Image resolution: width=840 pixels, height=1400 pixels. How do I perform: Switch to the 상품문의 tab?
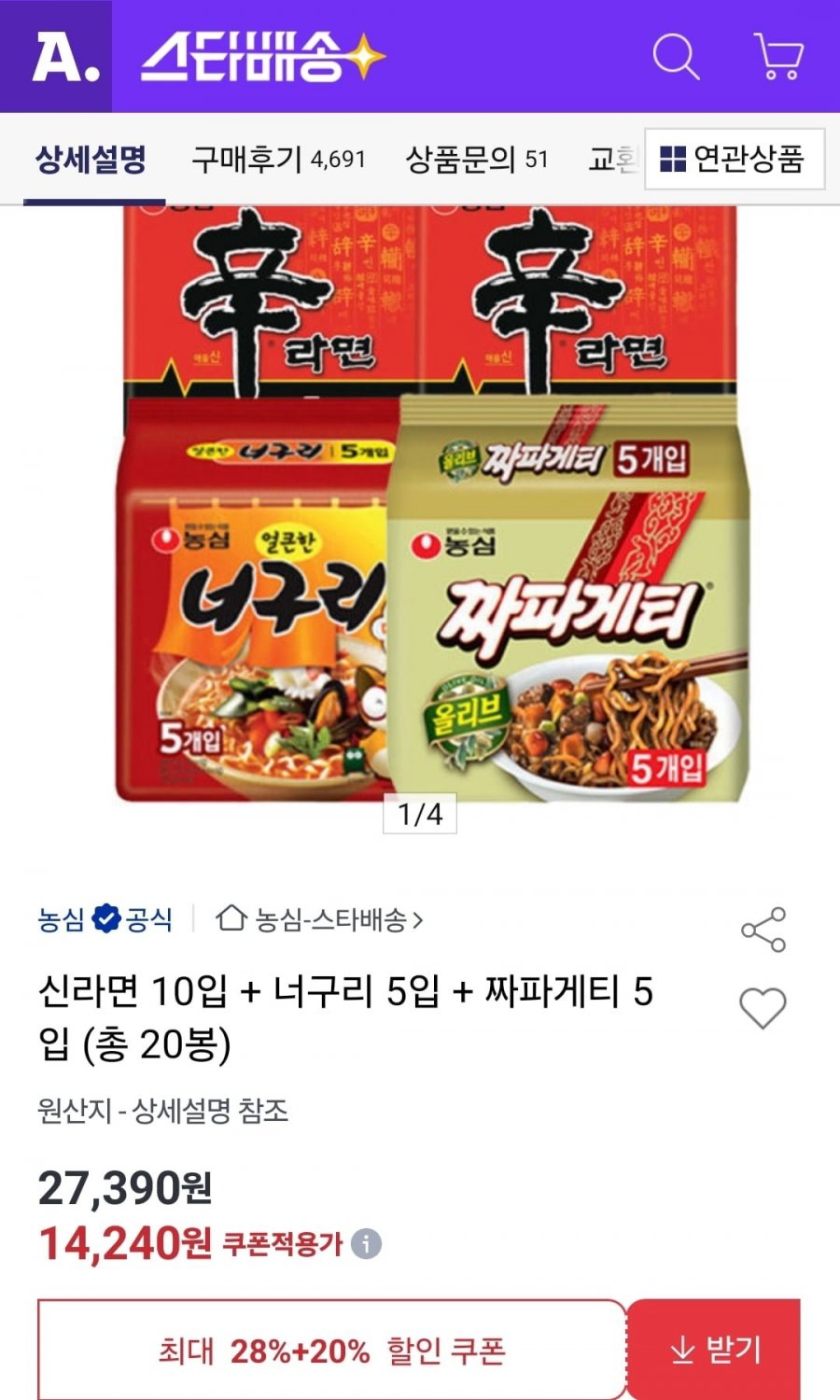coord(476,160)
